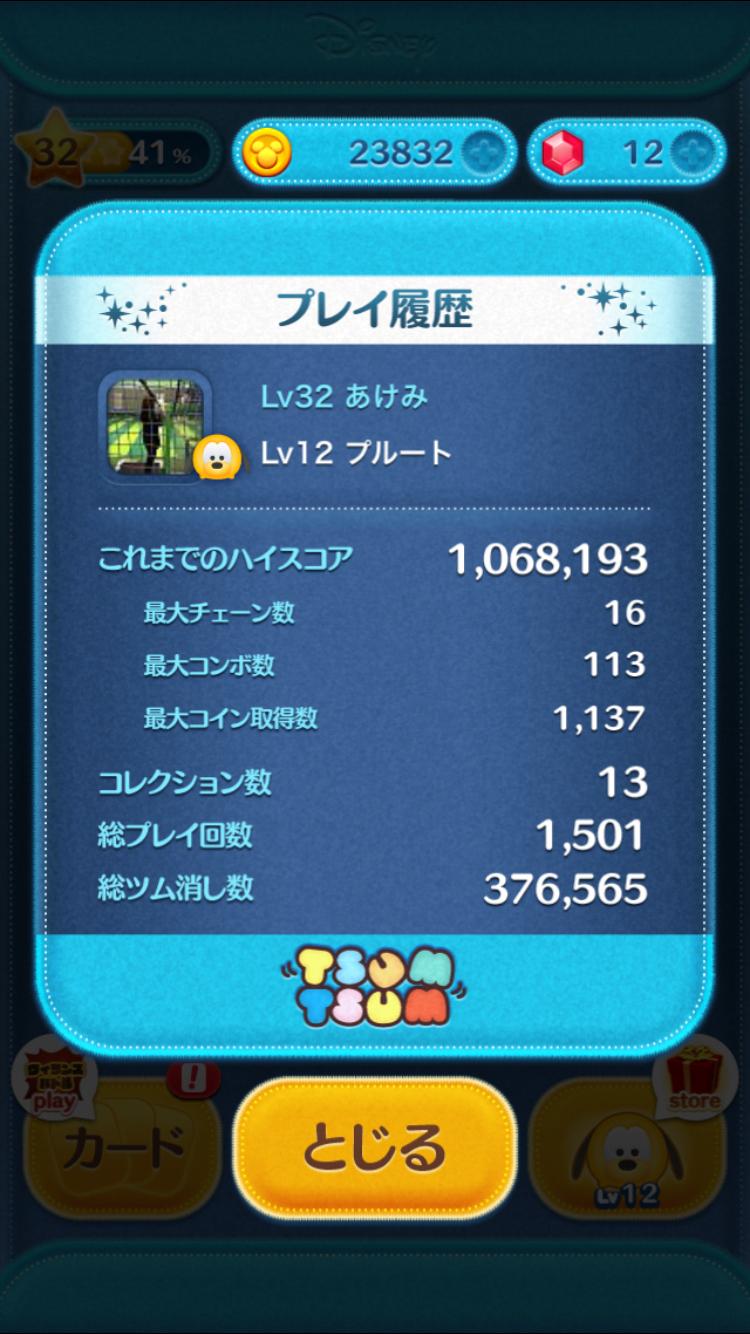Add more rubies with the plus icon

pyautogui.click(x=692, y=153)
